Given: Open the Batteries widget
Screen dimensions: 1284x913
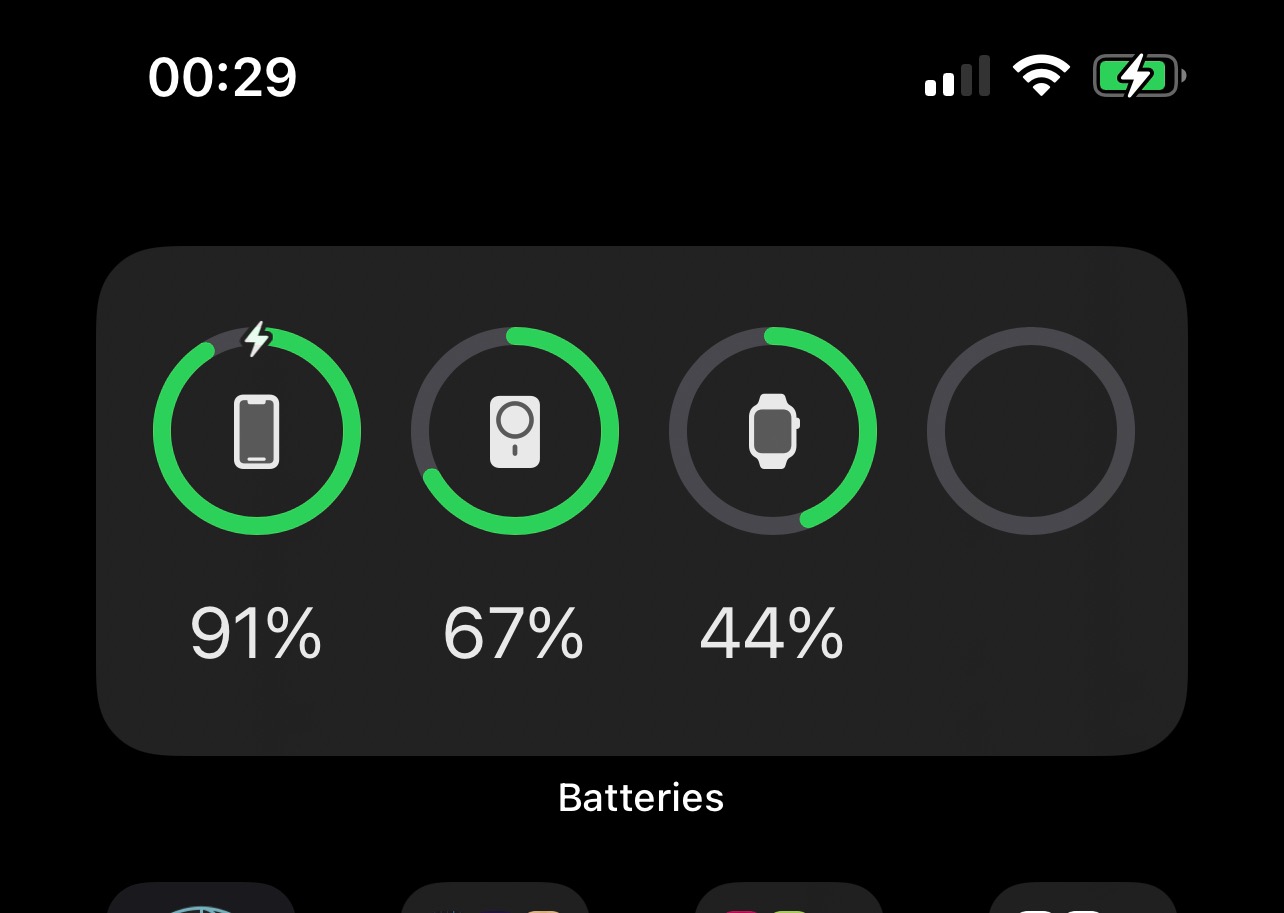Looking at the screenshot, I should [641, 500].
